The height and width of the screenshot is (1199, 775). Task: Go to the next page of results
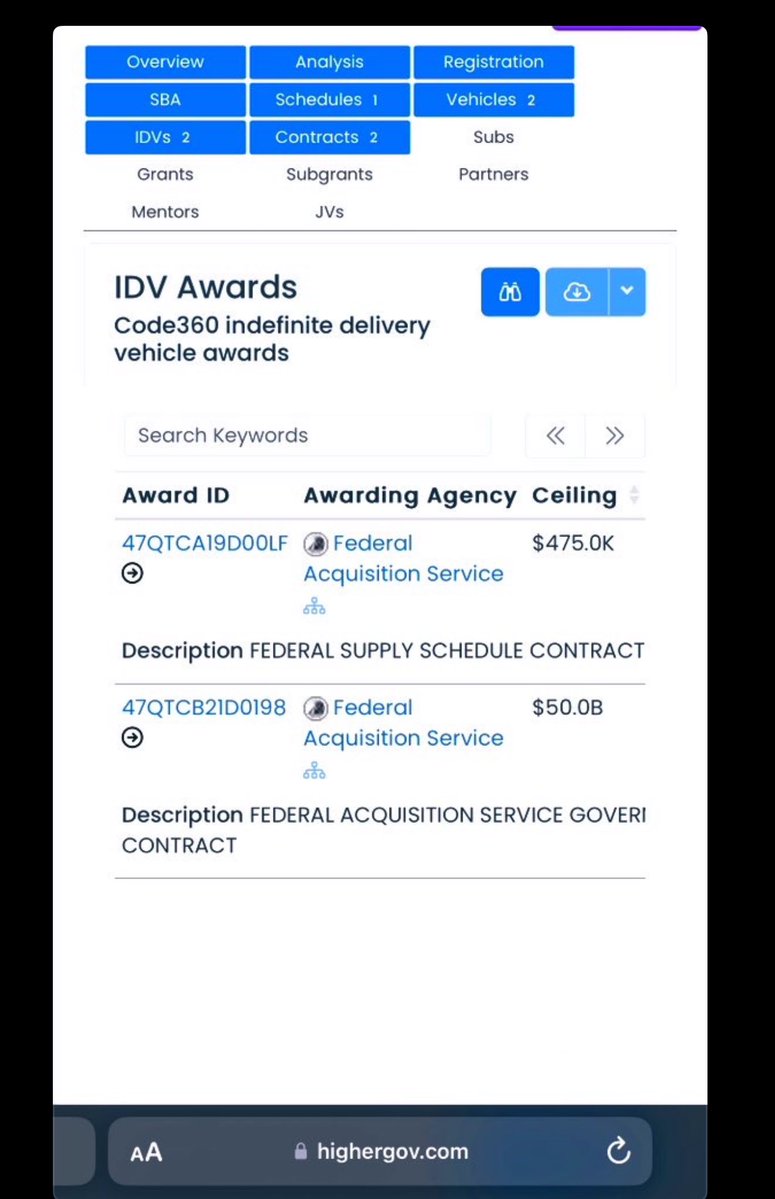point(615,436)
